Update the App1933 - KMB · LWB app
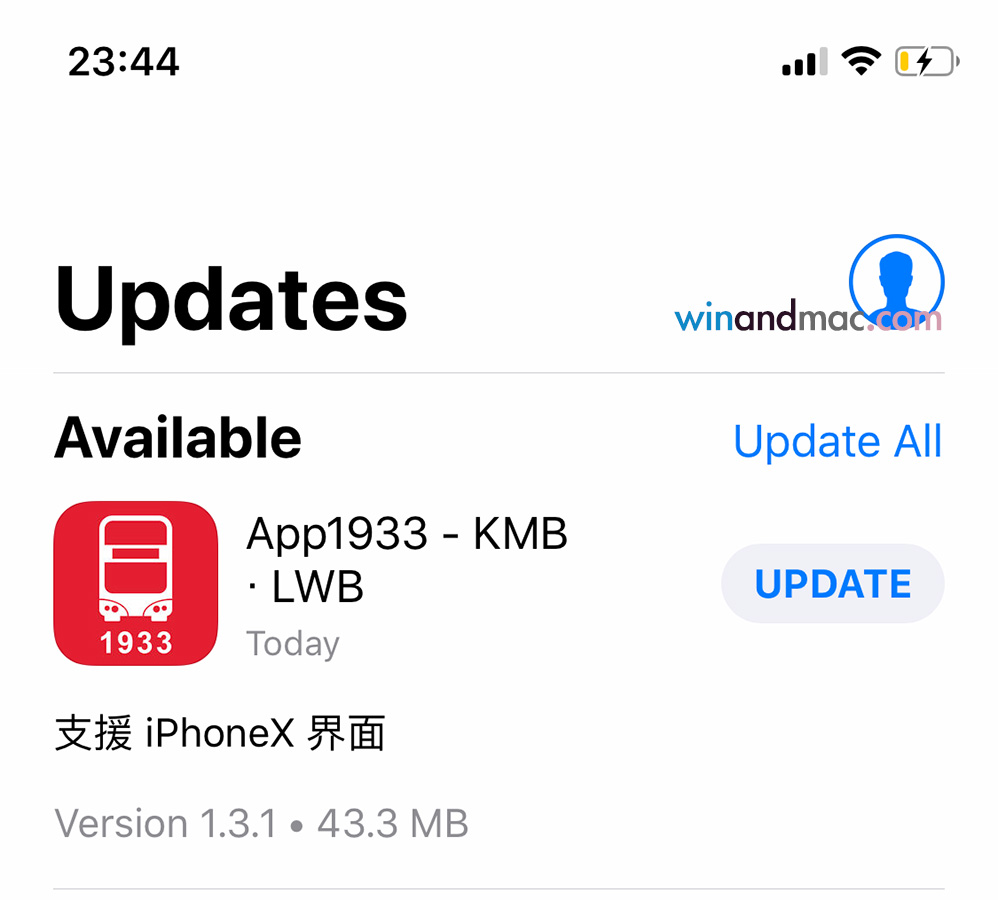 832,584
